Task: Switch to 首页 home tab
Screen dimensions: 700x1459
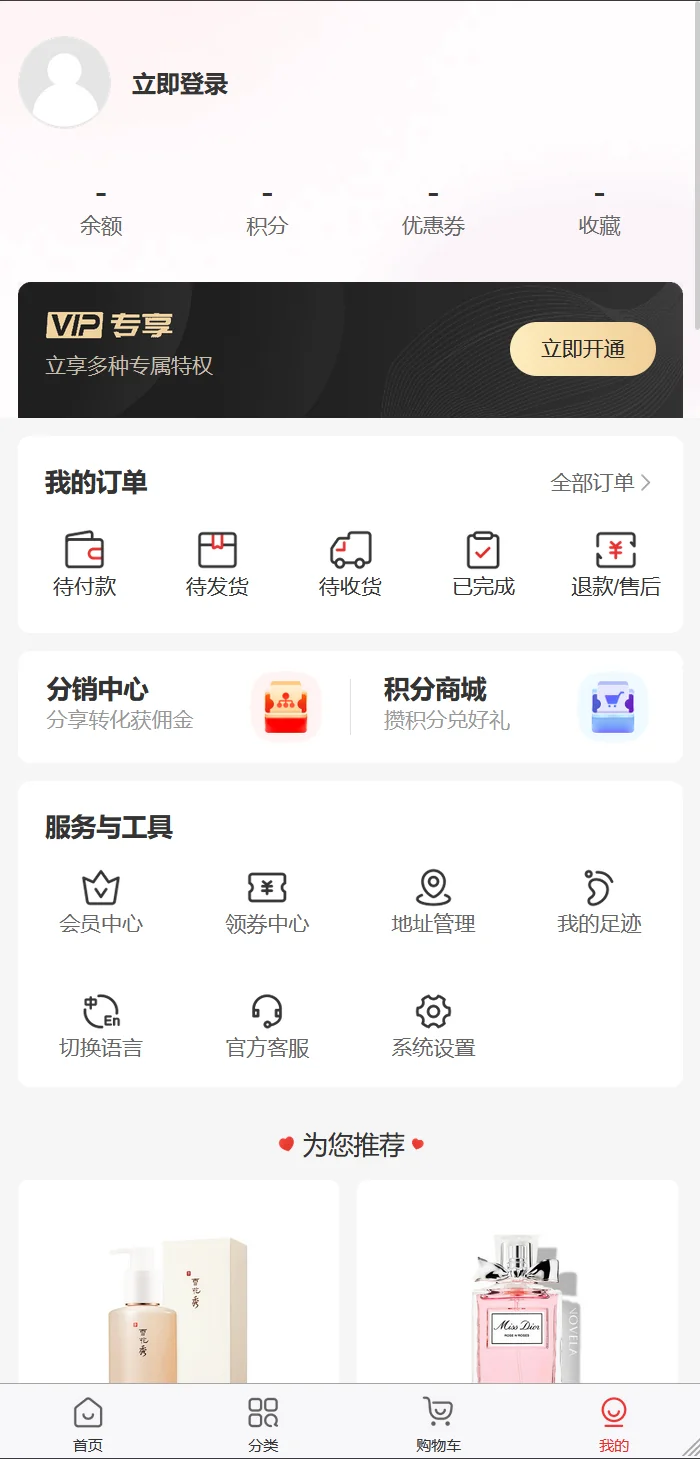Action: 88,1424
